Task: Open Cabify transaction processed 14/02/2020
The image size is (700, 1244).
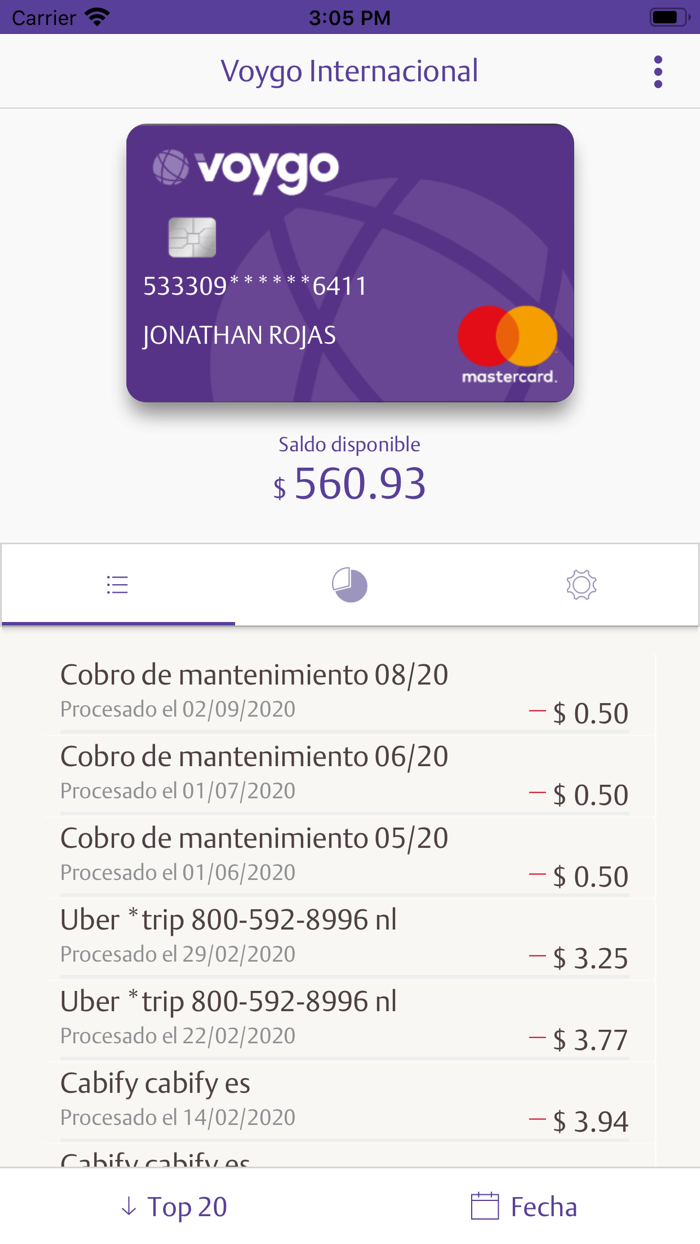Action: pos(345,1100)
